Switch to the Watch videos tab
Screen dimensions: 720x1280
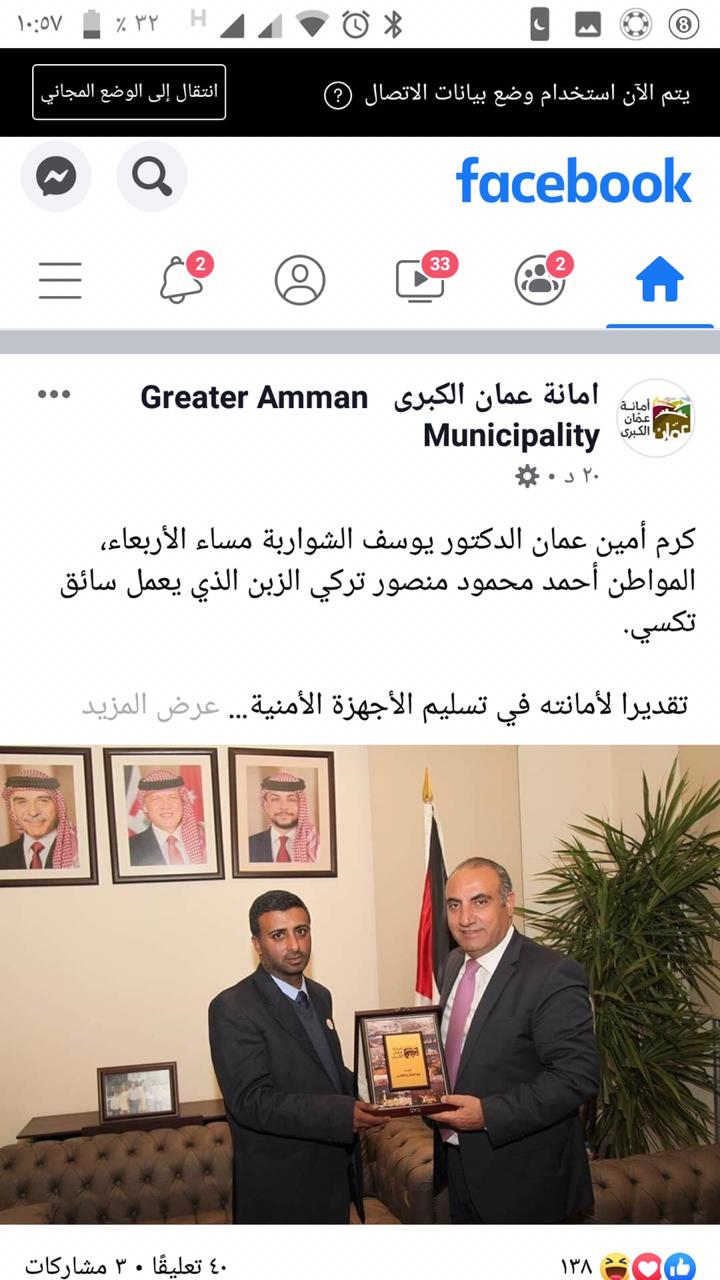point(421,280)
